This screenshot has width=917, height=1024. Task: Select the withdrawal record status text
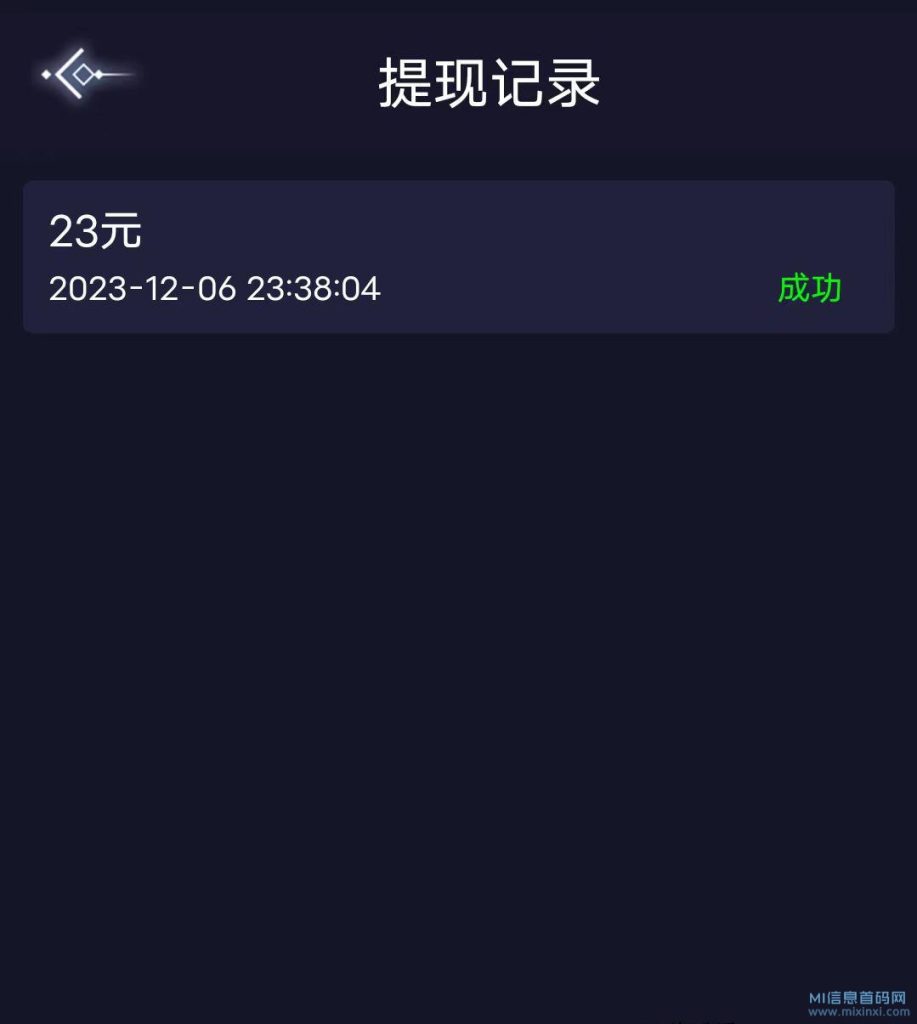point(811,289)
